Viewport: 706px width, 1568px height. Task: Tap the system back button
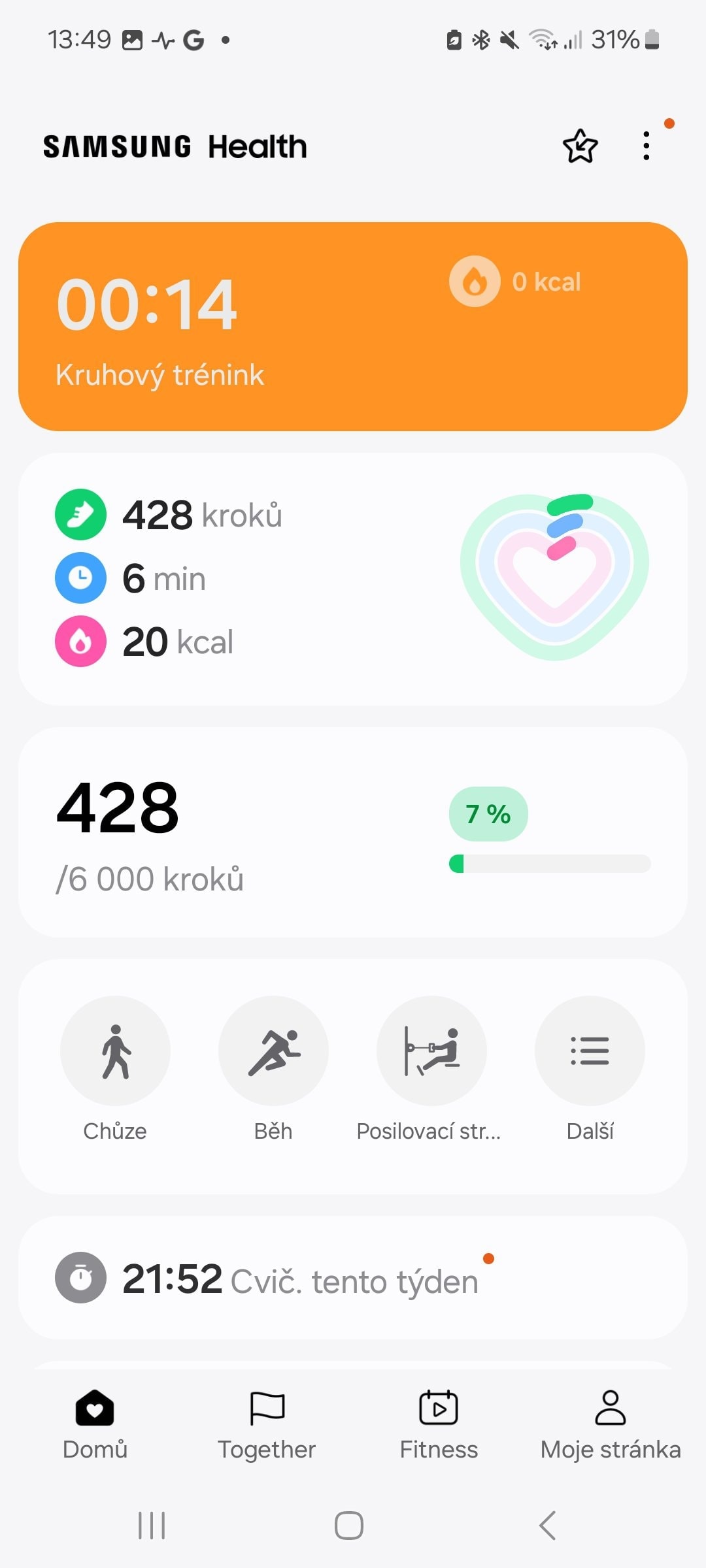tap(548, 1526)
